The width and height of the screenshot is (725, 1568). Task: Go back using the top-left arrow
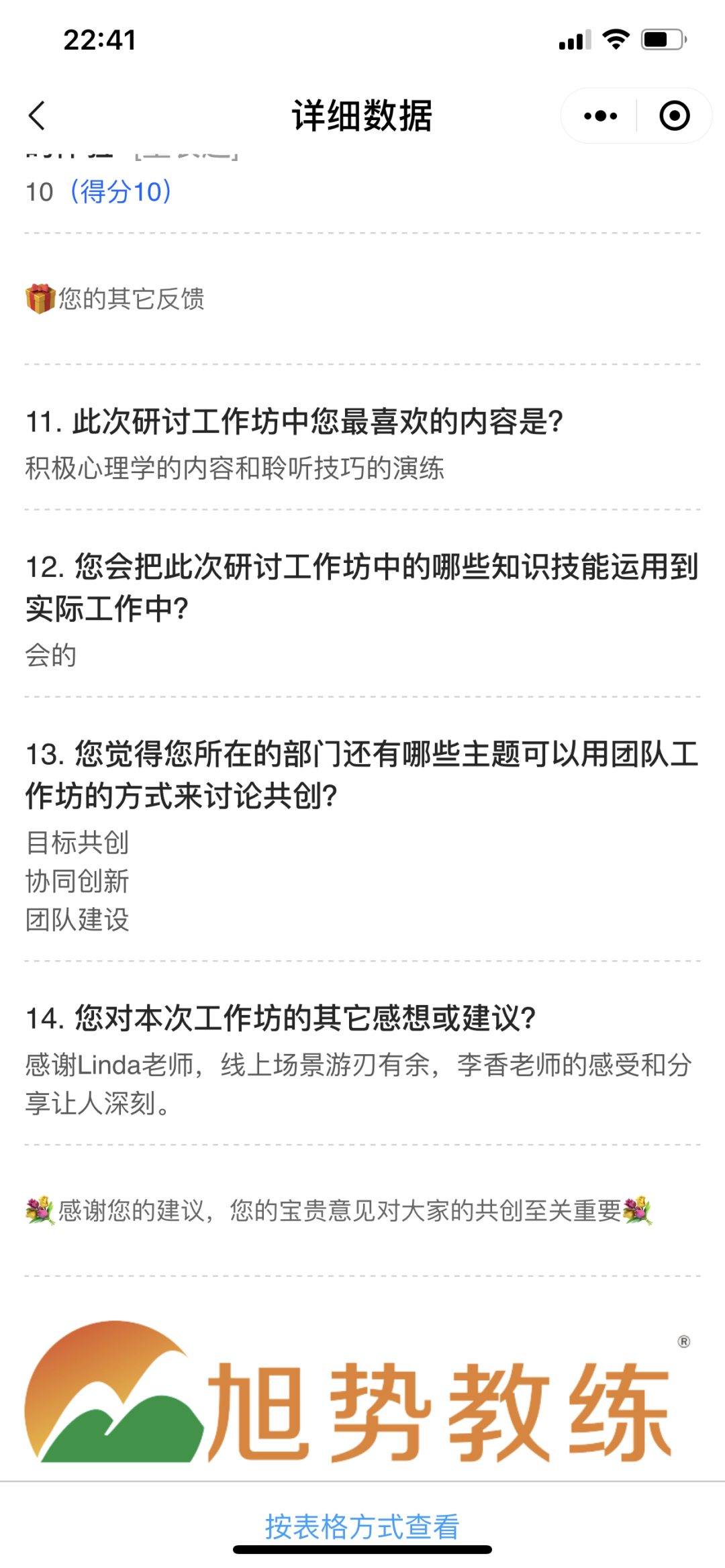click(37, 115)
